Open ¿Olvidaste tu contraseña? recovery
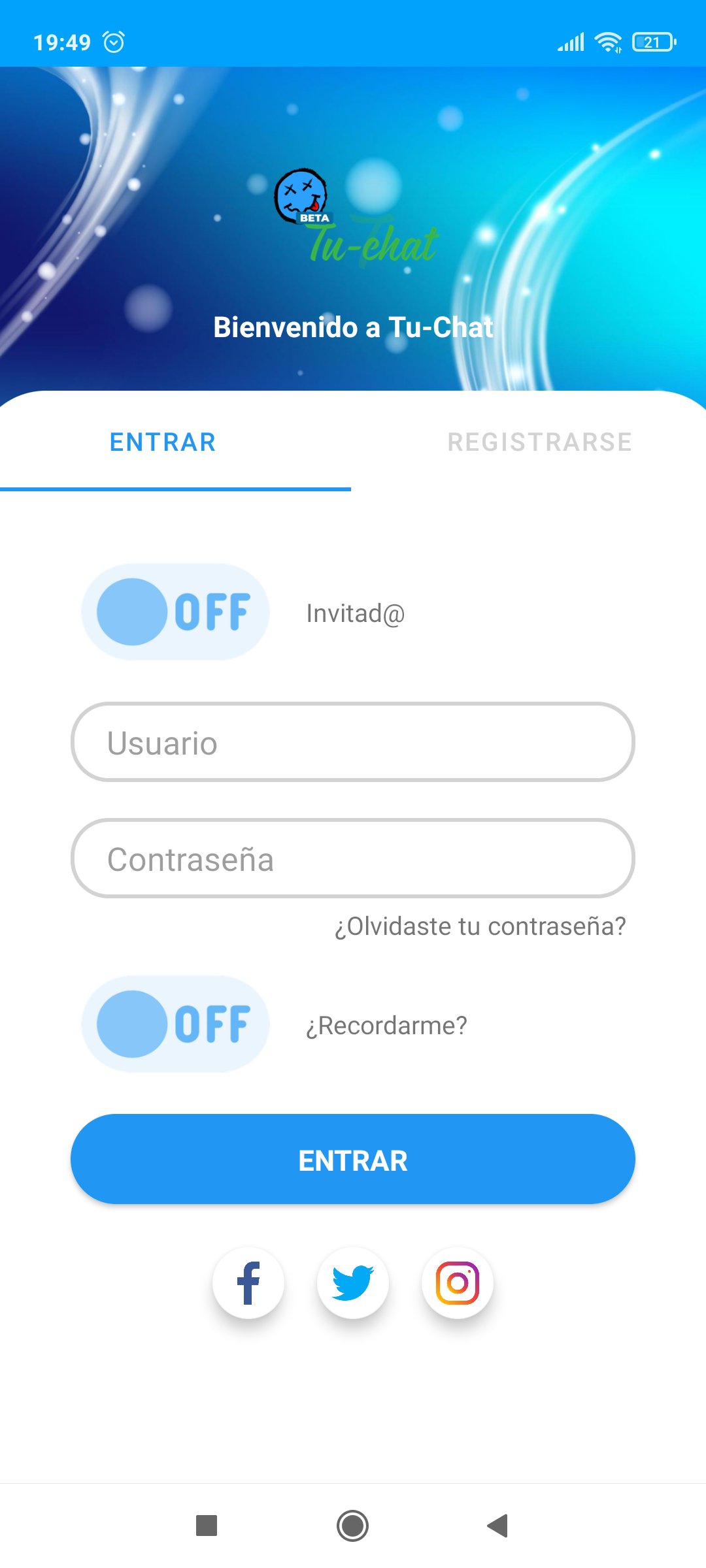The image size is (706, 1568). pyautogui.click(x=479, y=925)
